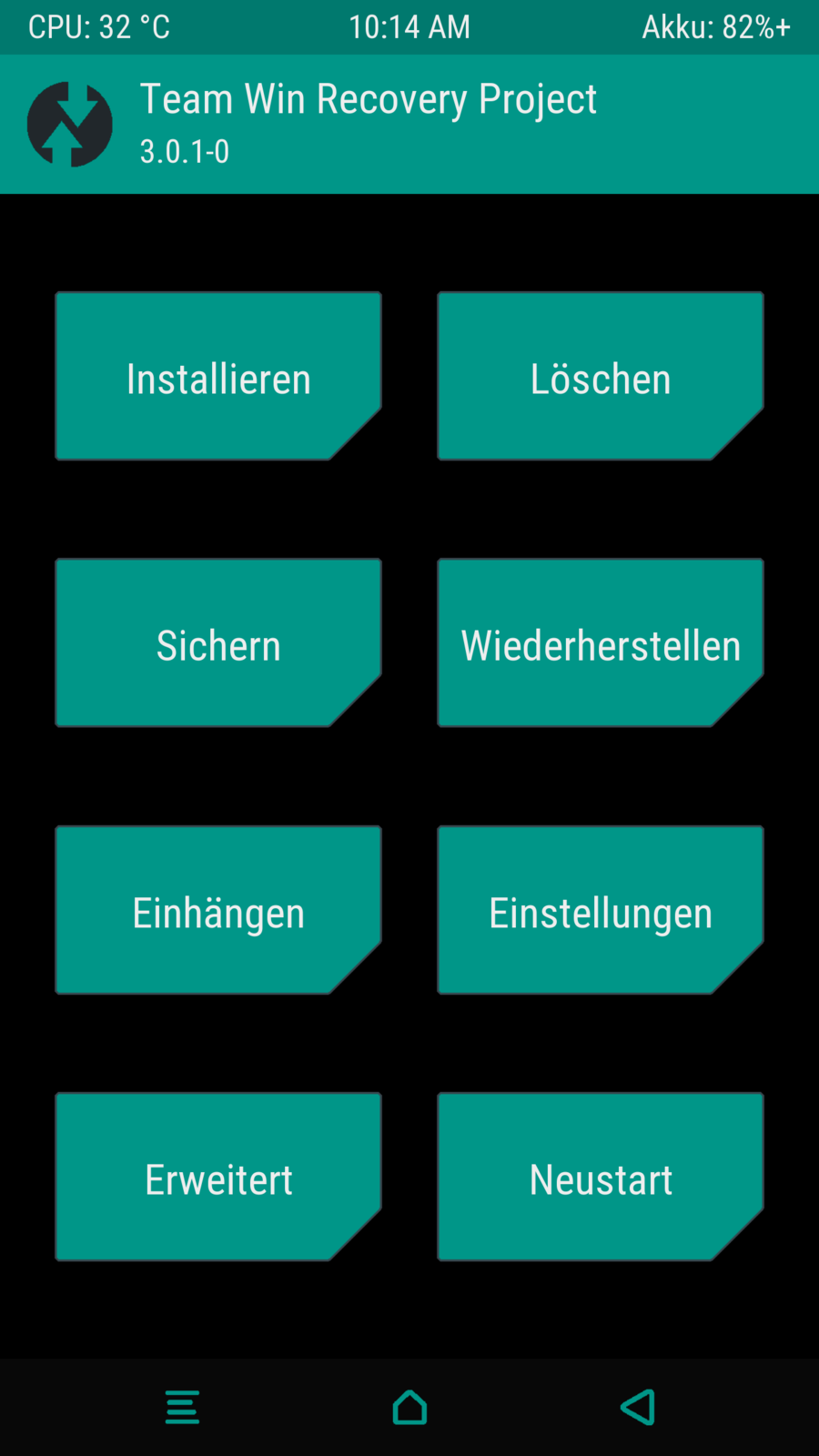Go back using the back arrow

point(638,1407)
